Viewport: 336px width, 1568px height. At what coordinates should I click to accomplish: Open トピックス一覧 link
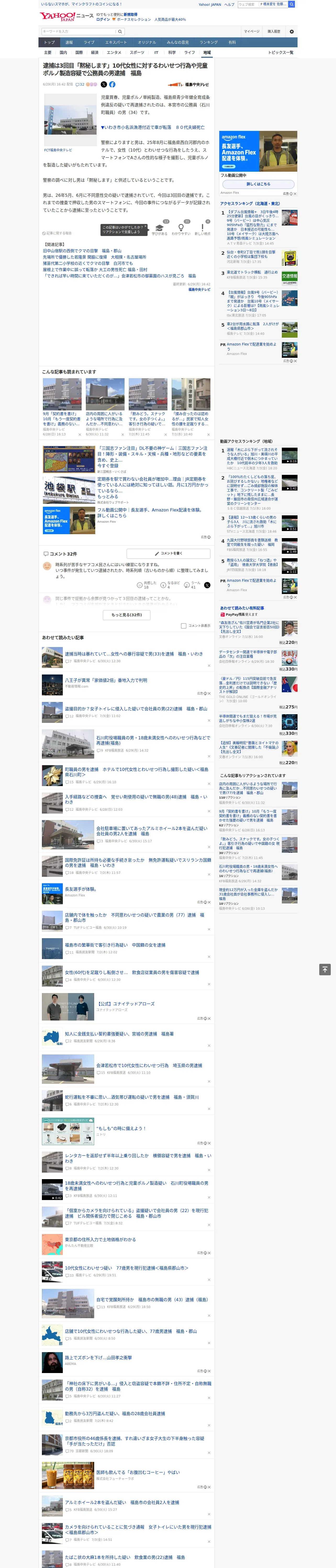coord(281,52)
